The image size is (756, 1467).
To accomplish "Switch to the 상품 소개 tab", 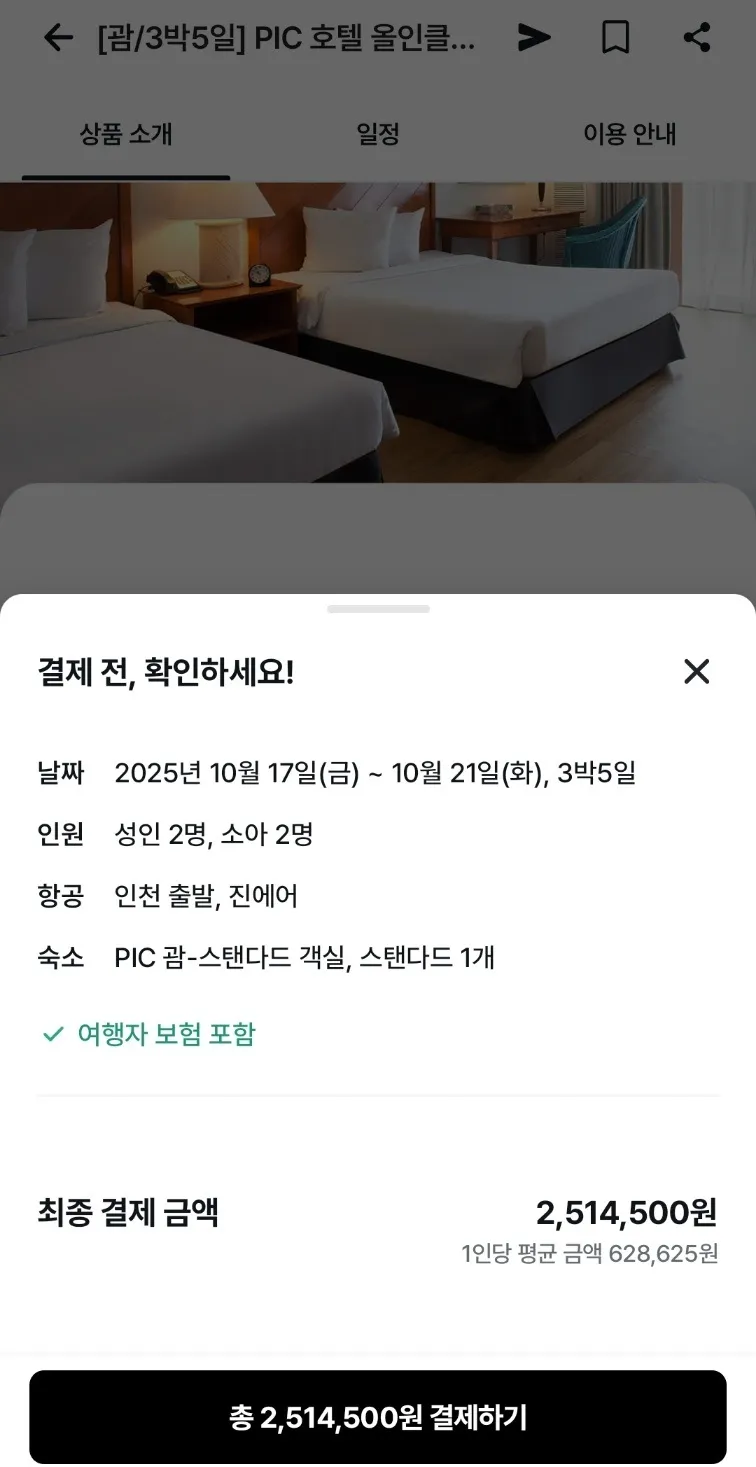I will point(126,135).
